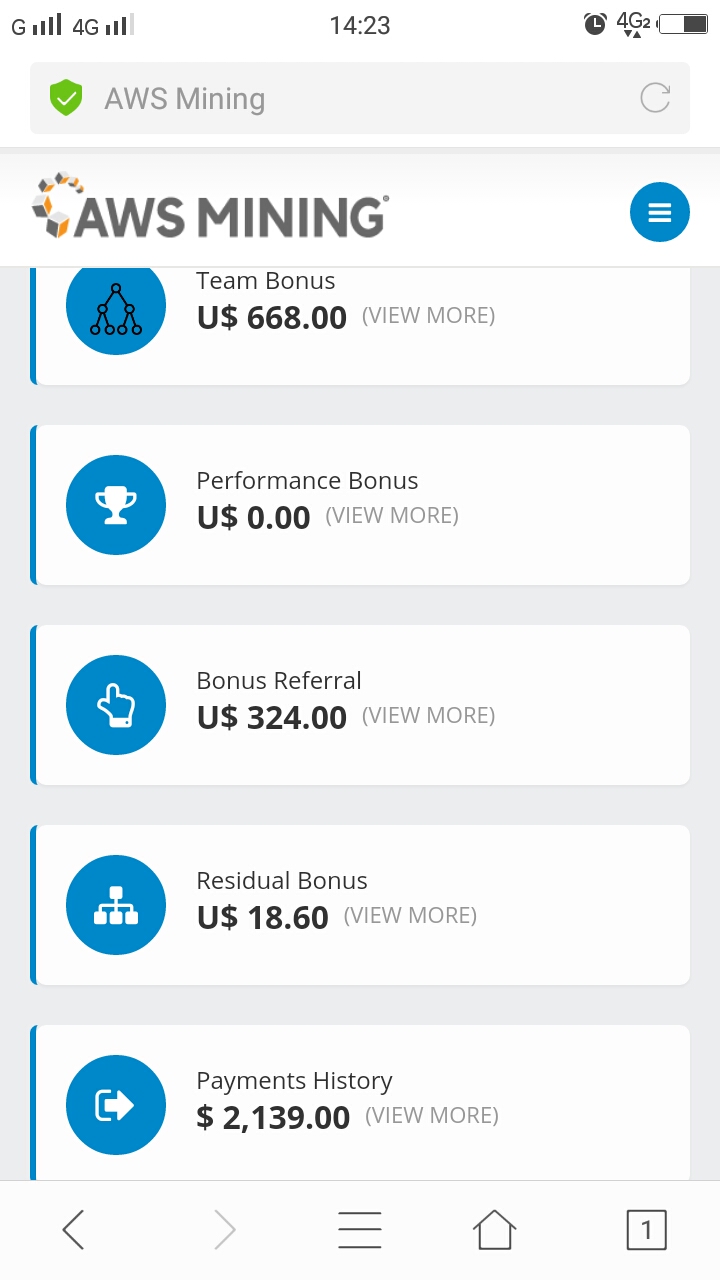Reload the AWS Mining page
720x1280 pixels.
pos(655,98)
